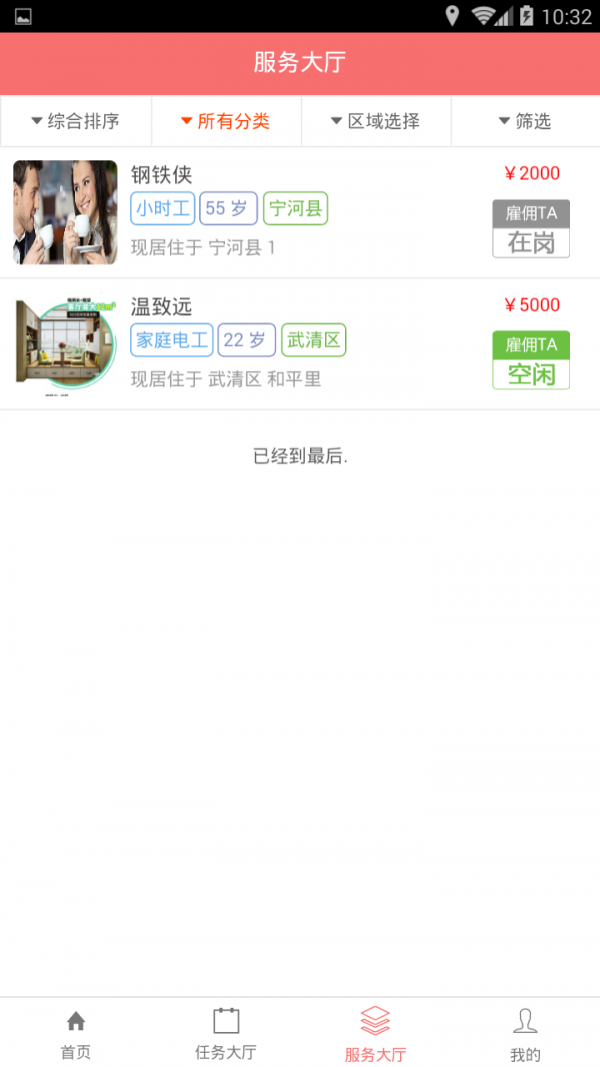Open the 筛选 filter options
This screenshot has width=600, height=1067.
[x=525, y=122]
